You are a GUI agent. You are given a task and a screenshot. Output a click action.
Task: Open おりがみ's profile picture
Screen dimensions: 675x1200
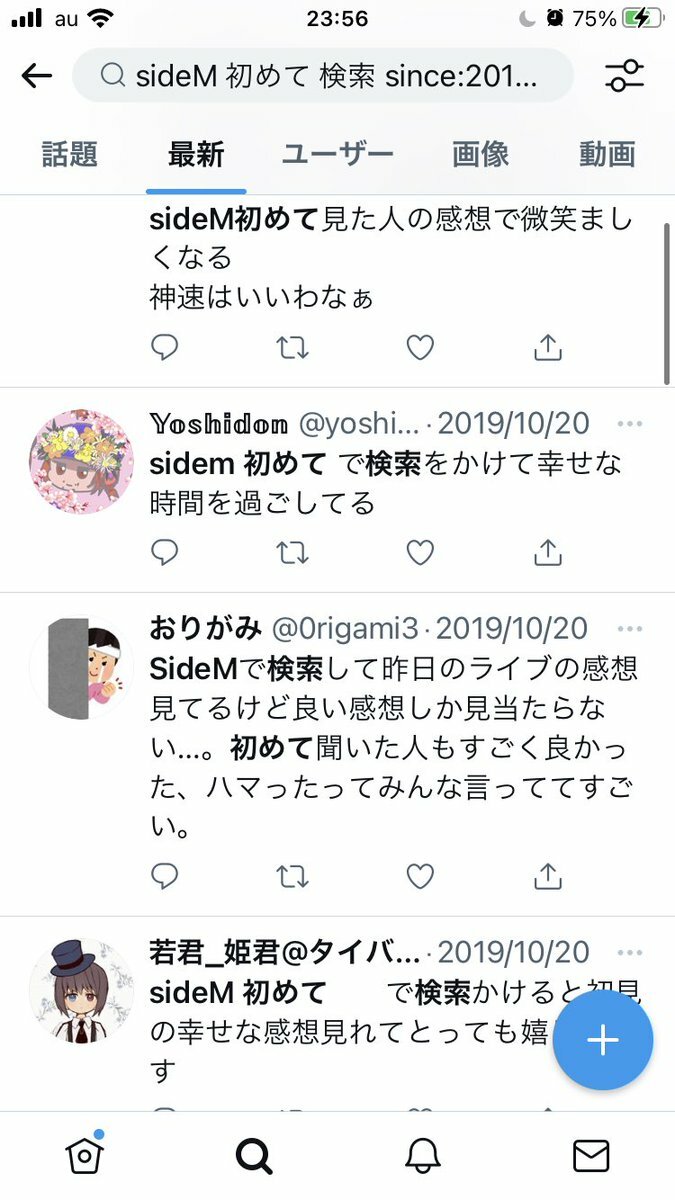click(81, 668)
